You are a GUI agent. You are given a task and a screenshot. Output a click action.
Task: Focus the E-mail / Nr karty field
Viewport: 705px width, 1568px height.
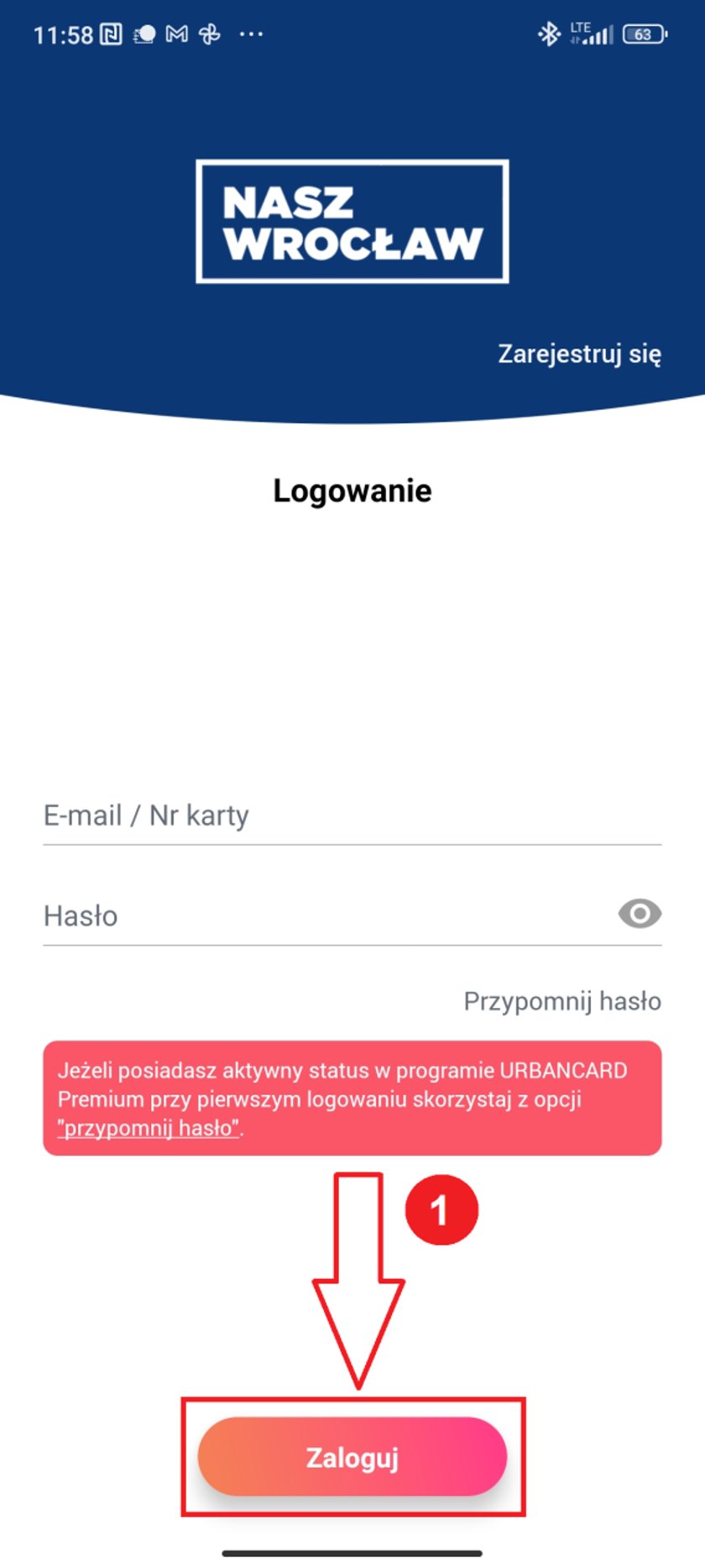(x=352, y=815)
